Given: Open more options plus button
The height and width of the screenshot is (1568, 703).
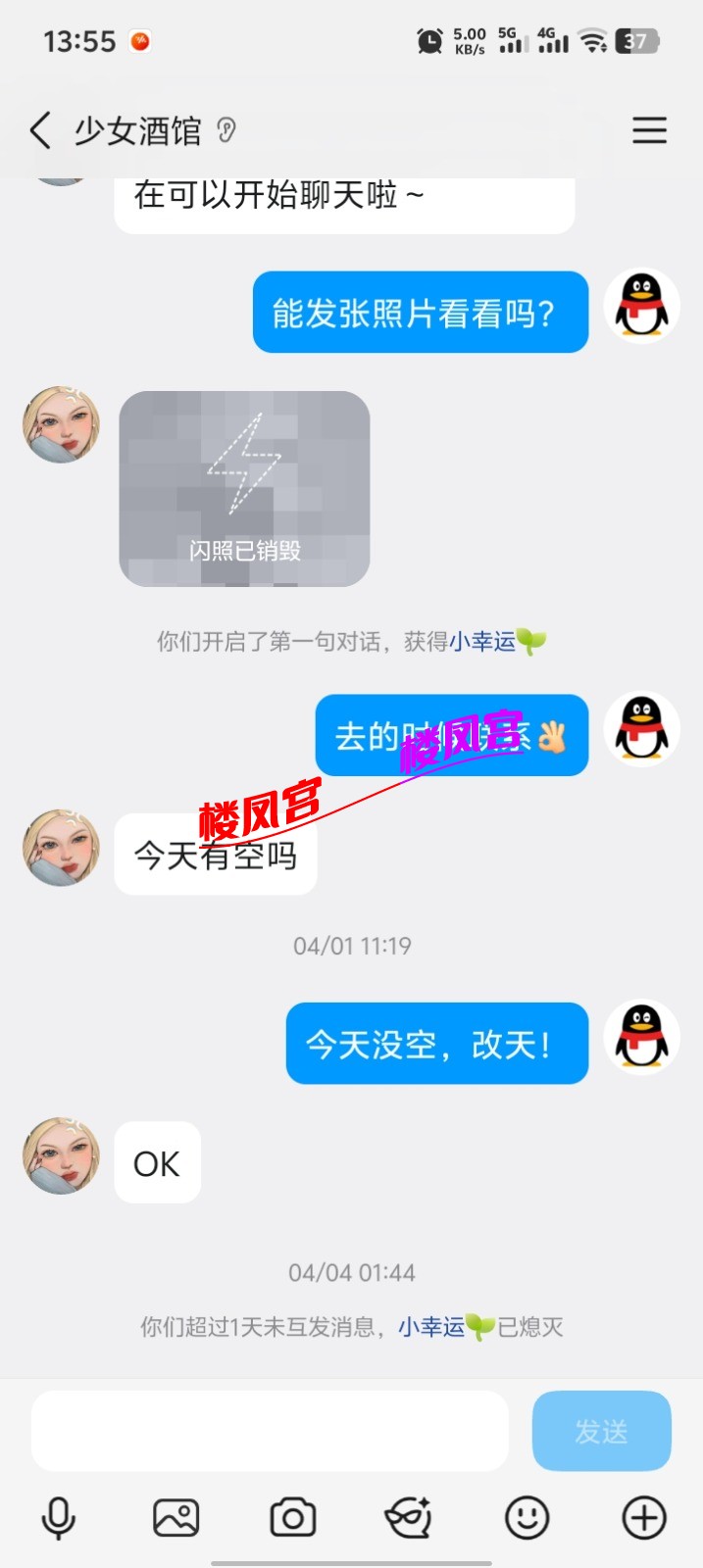Looking at the screenshot, I should pos(644,1519).
